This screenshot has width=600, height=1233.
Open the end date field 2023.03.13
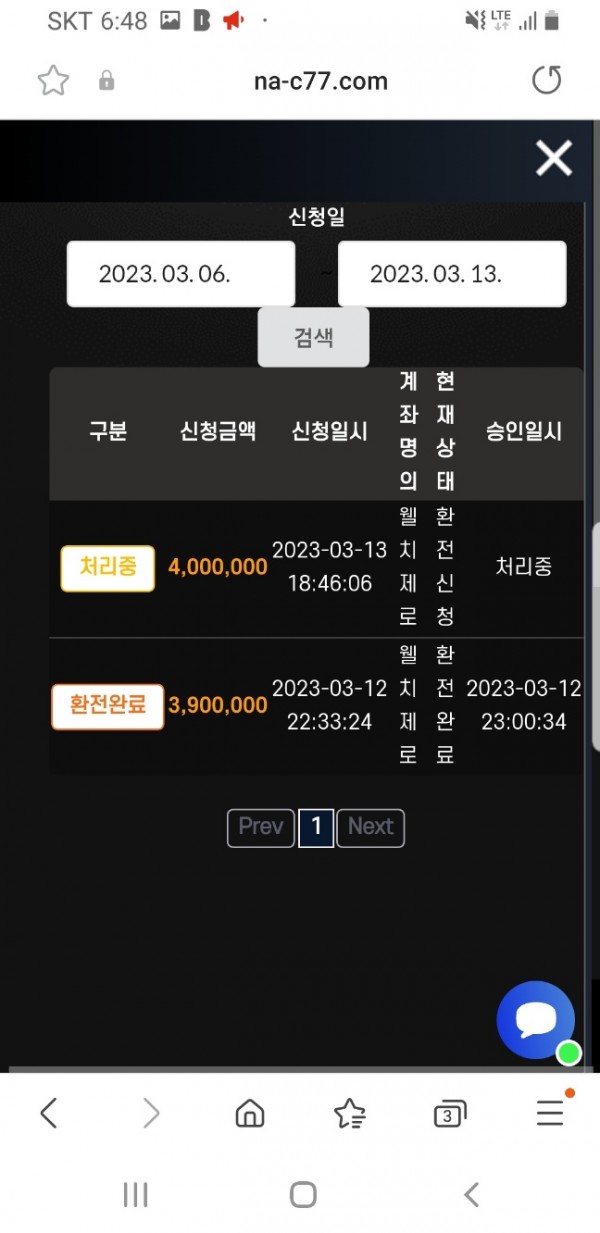tap(452, 274)
